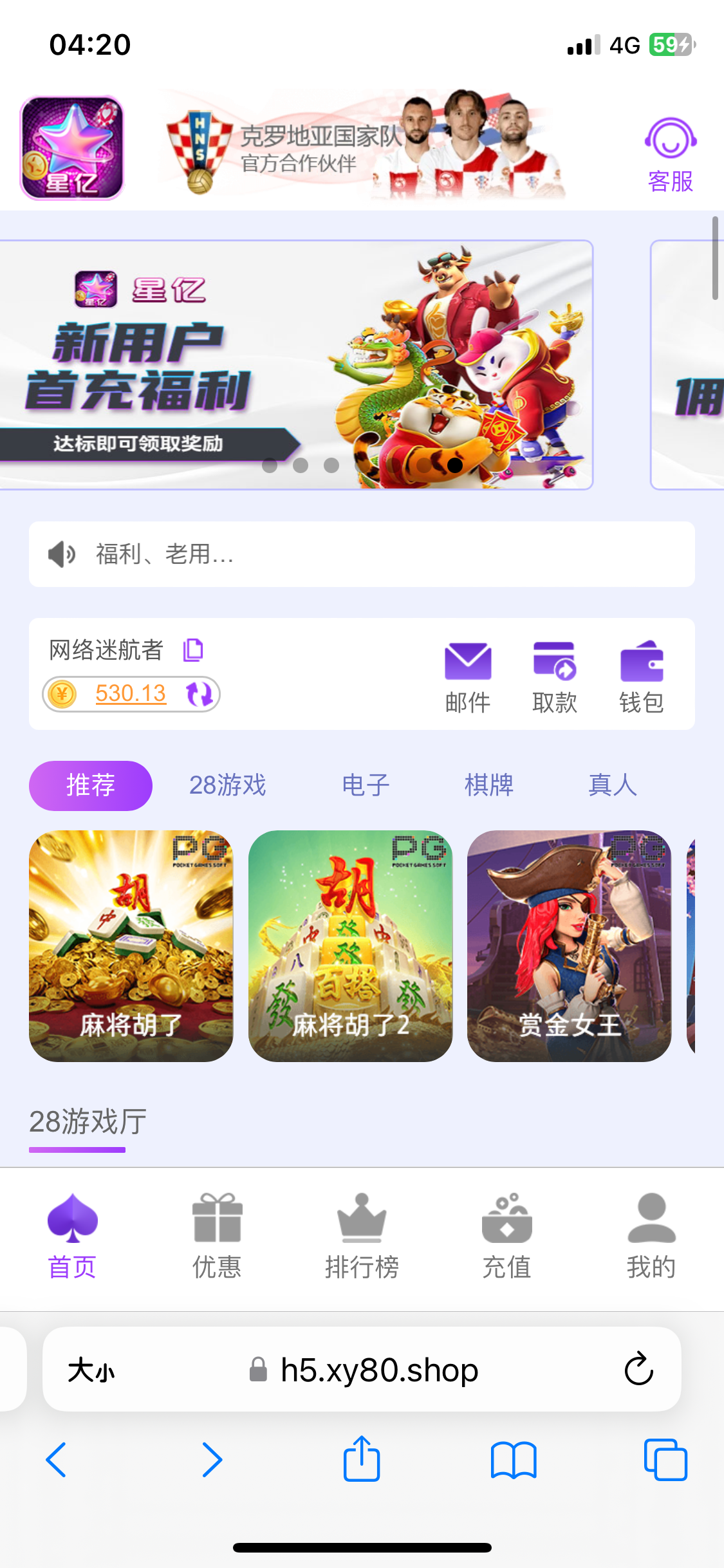This screenshot has height=1568, width=724.
Task: Open the 钱包 wallet
Action: coord(642,676)
